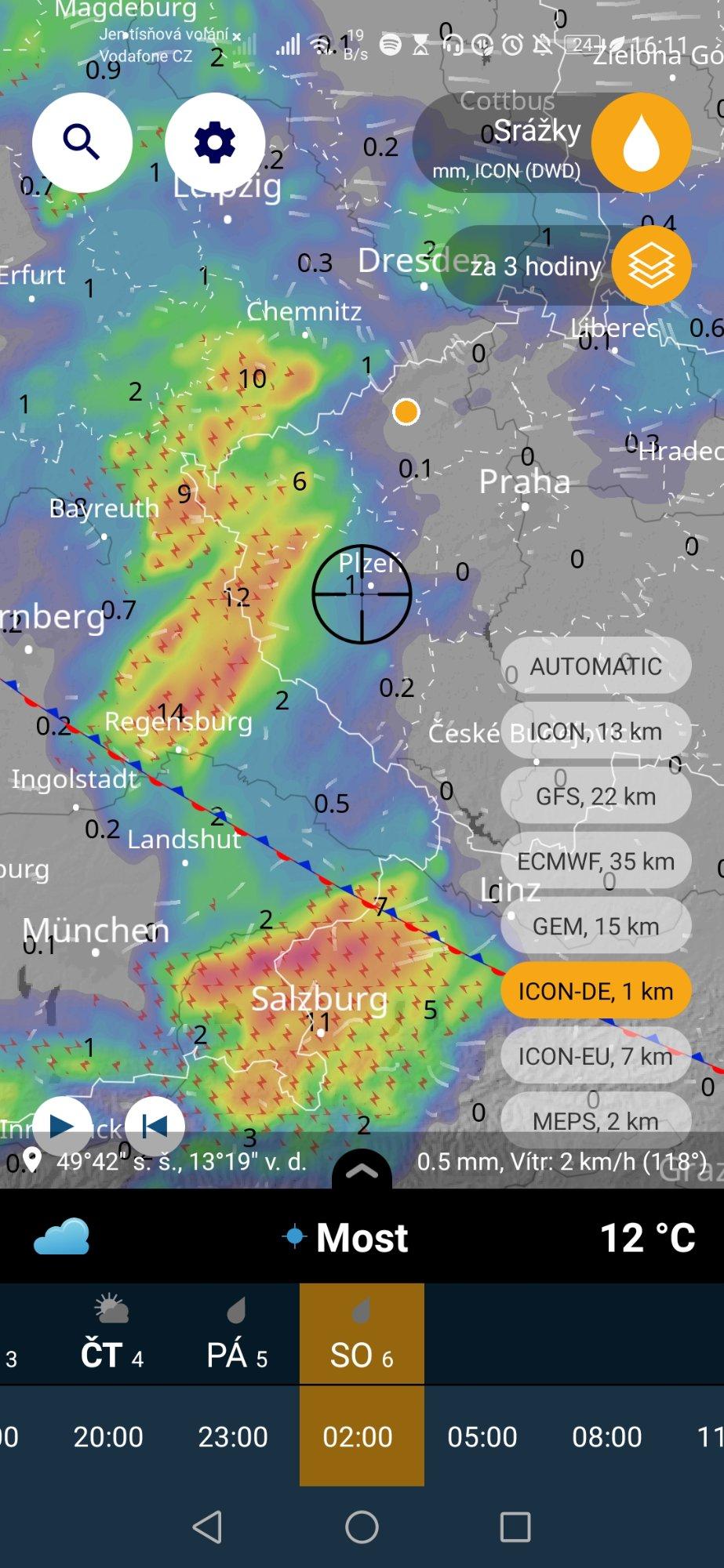
Task: Jump back to the animation start
Action: point(155,1126)
